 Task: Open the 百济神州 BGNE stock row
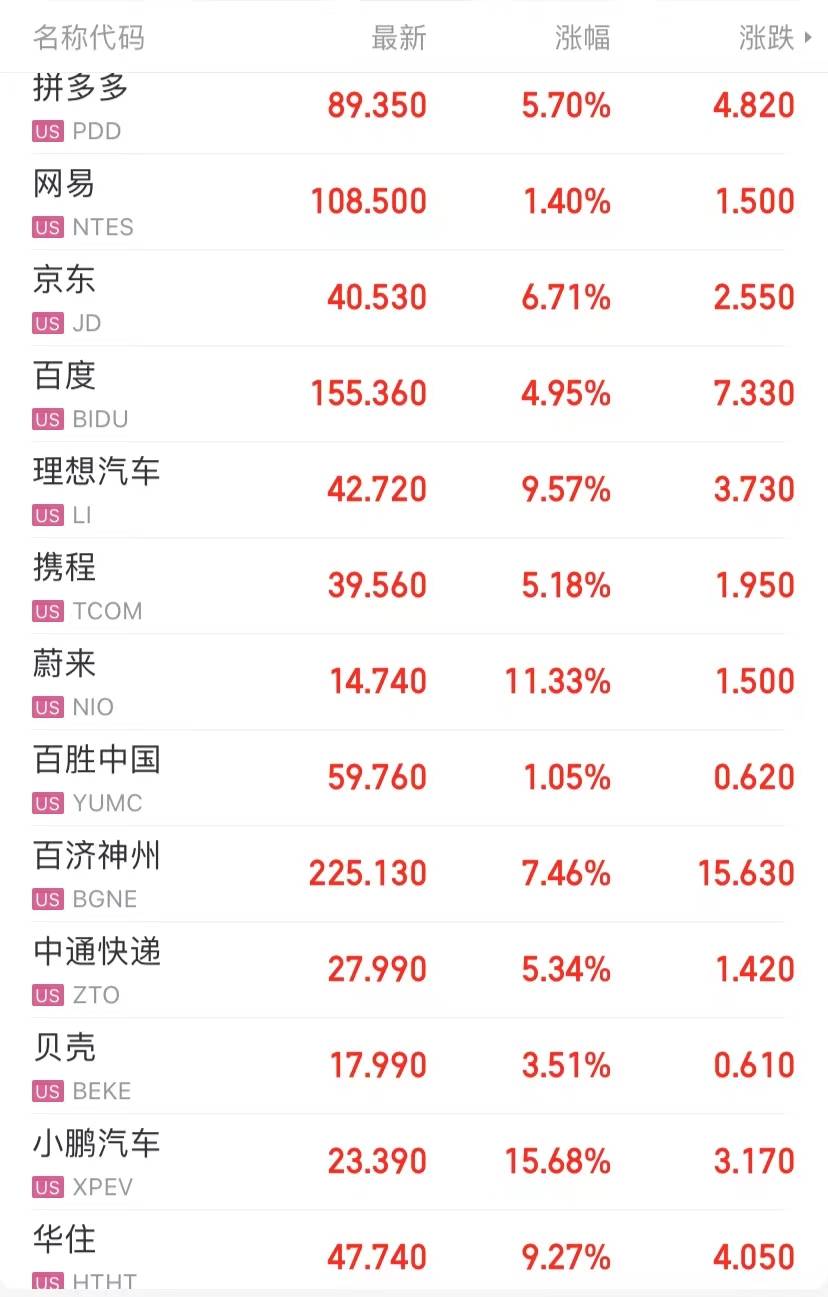click(414, 874)
